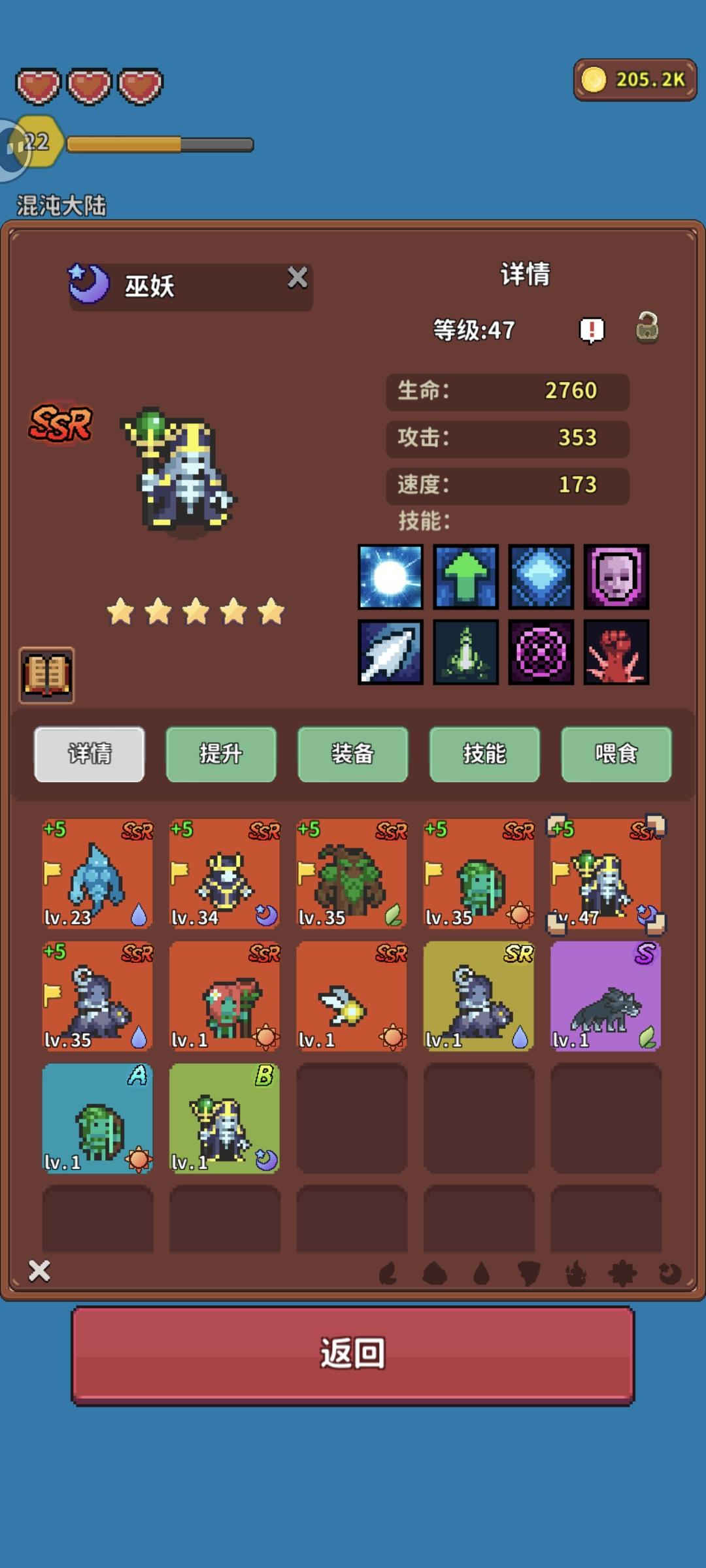Open the green rocket launch skill icon
The width and height of the screenshot is (706, 1568).
point(465,653)
